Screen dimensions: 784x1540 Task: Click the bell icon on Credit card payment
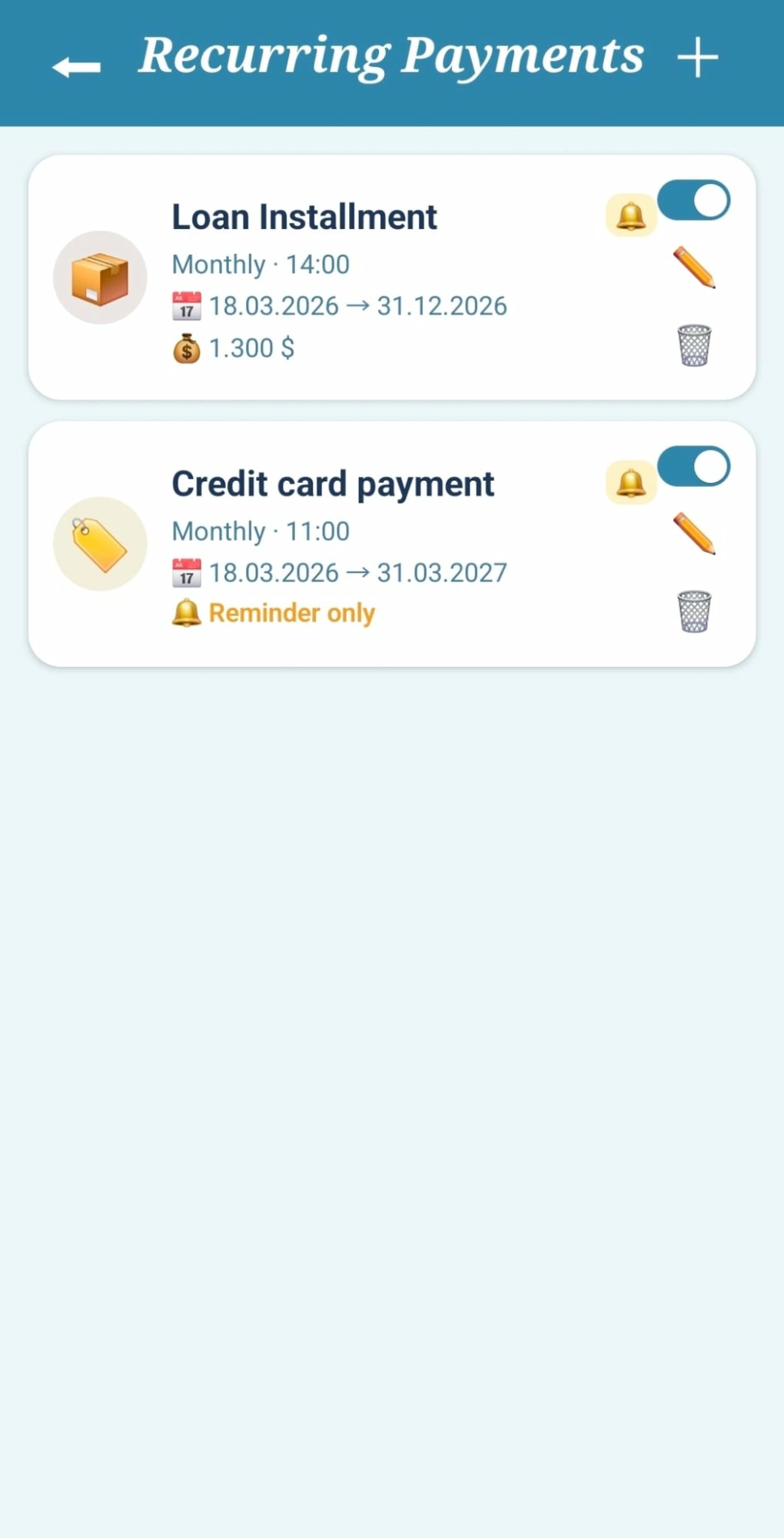tap(629, 481)
